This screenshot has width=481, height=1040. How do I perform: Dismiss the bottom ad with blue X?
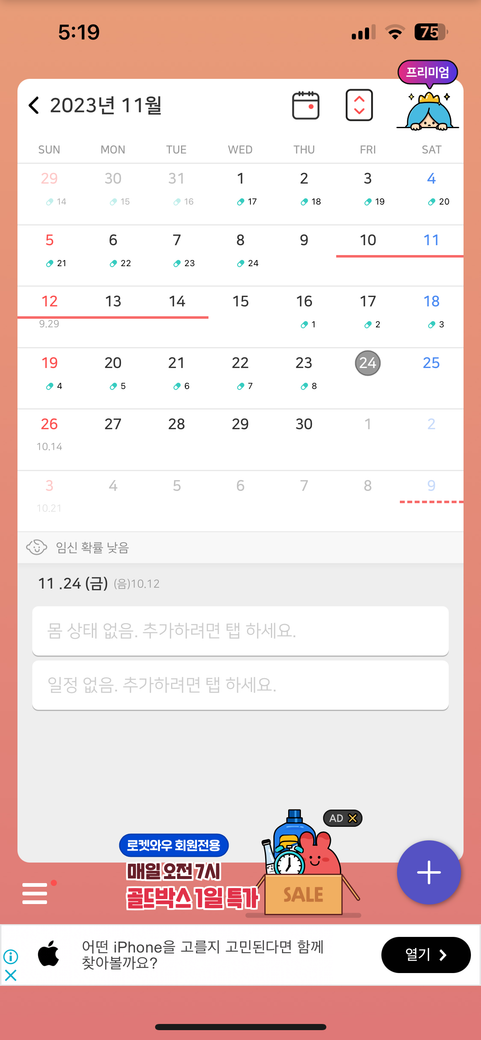point(11,975)
